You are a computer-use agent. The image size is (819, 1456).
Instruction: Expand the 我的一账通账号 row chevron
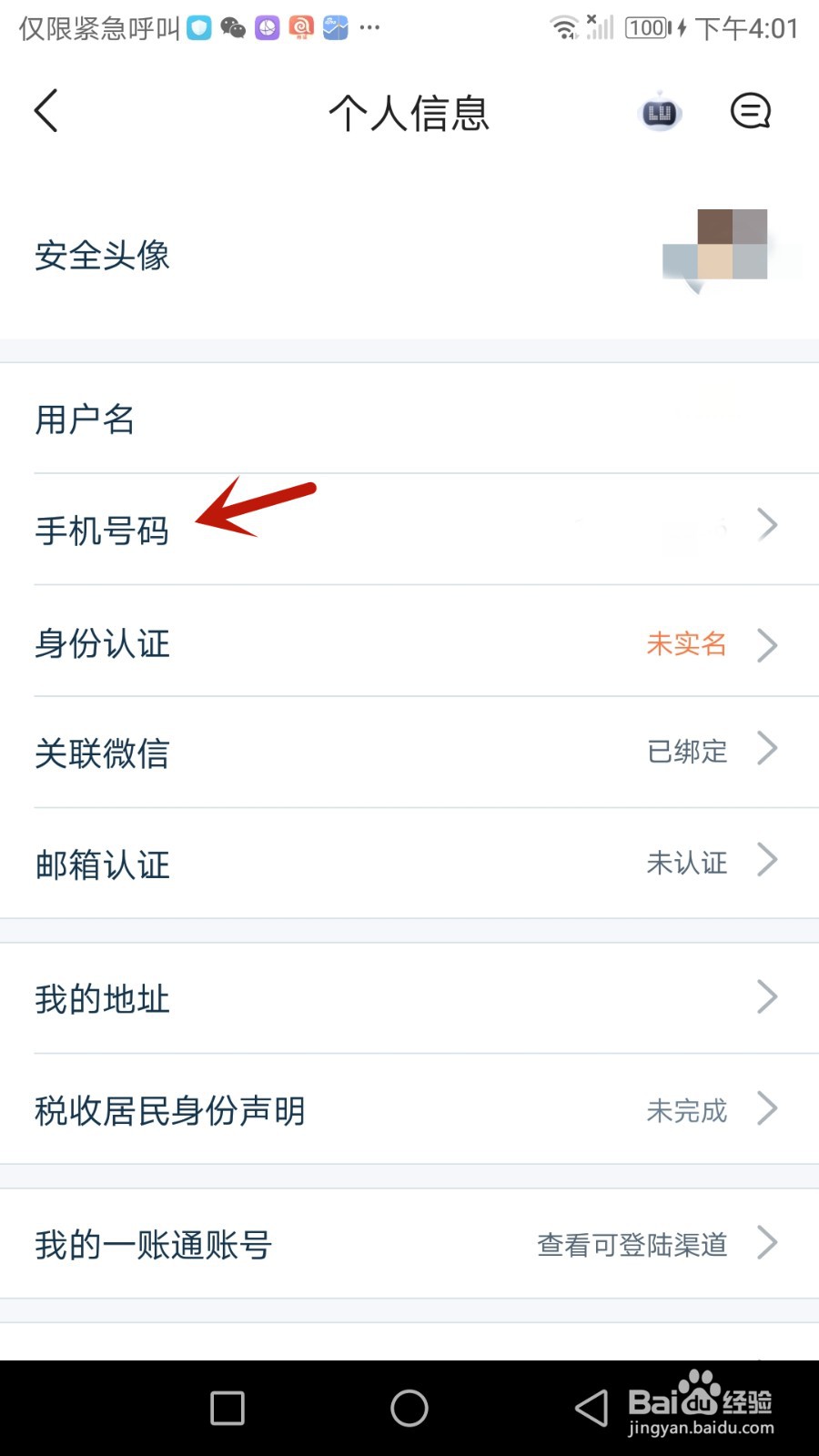(x=768, y=1242)
